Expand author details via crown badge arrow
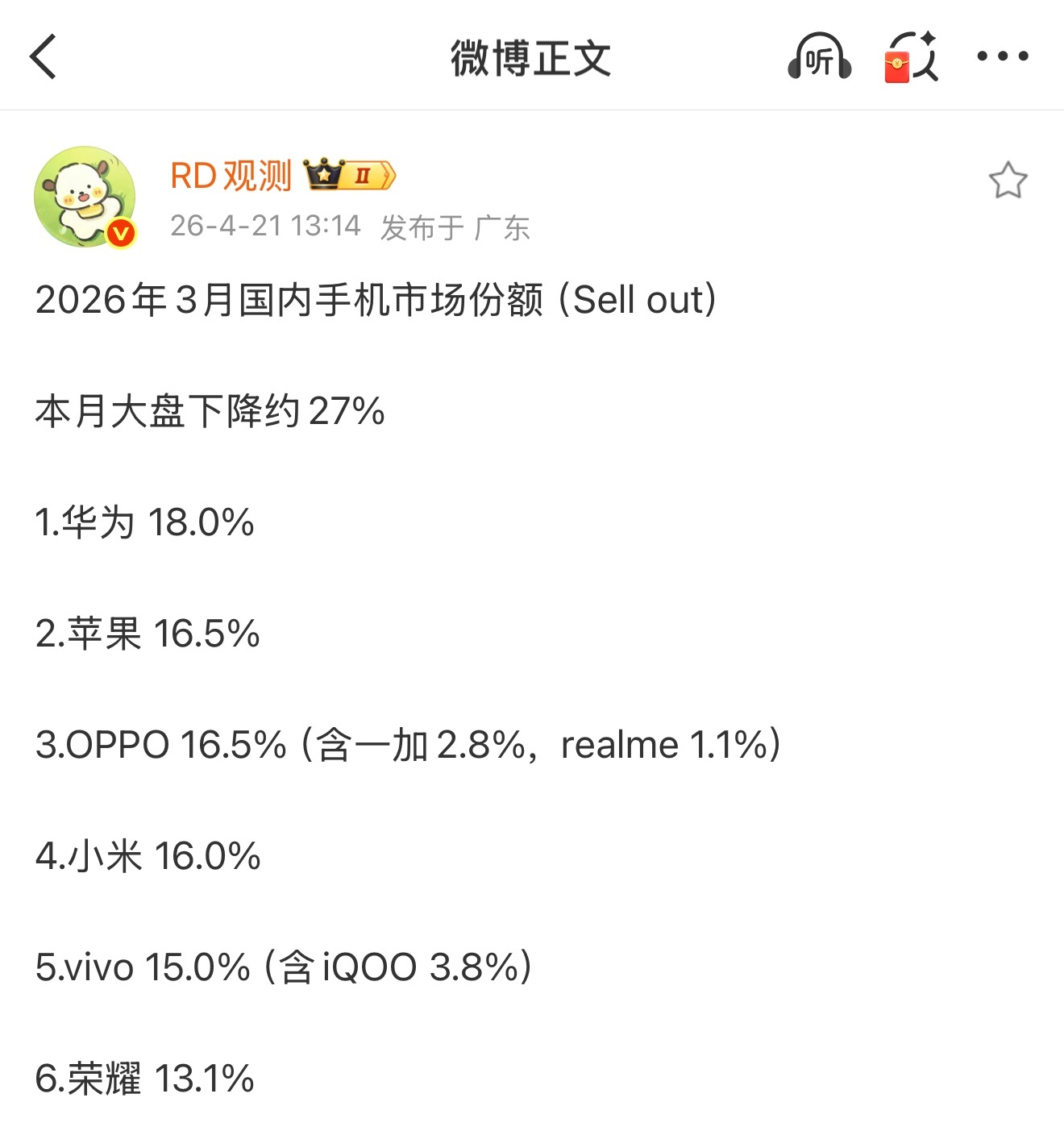The height and width of the screenshot is (1131, 1064). point(389,173)
